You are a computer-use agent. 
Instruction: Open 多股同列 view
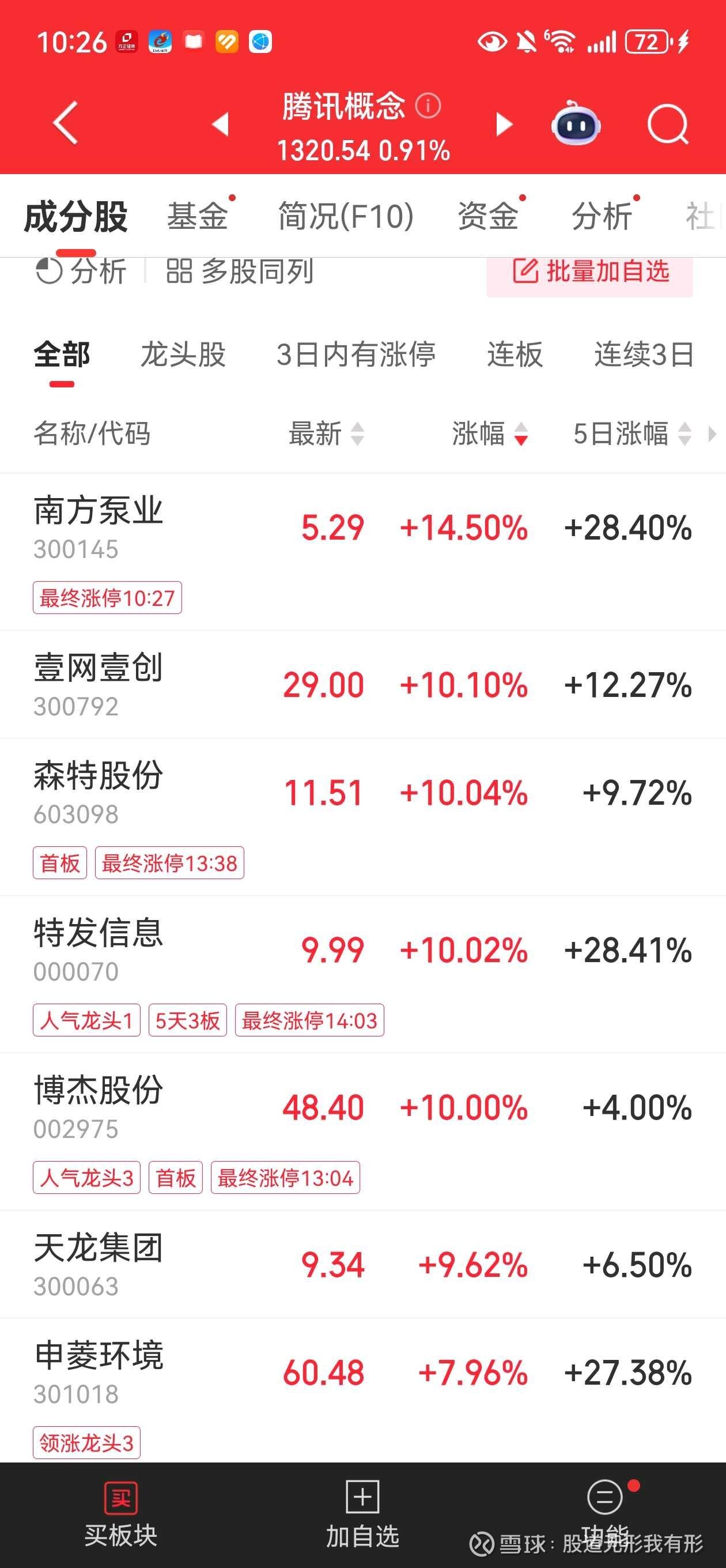click(239, 271)
